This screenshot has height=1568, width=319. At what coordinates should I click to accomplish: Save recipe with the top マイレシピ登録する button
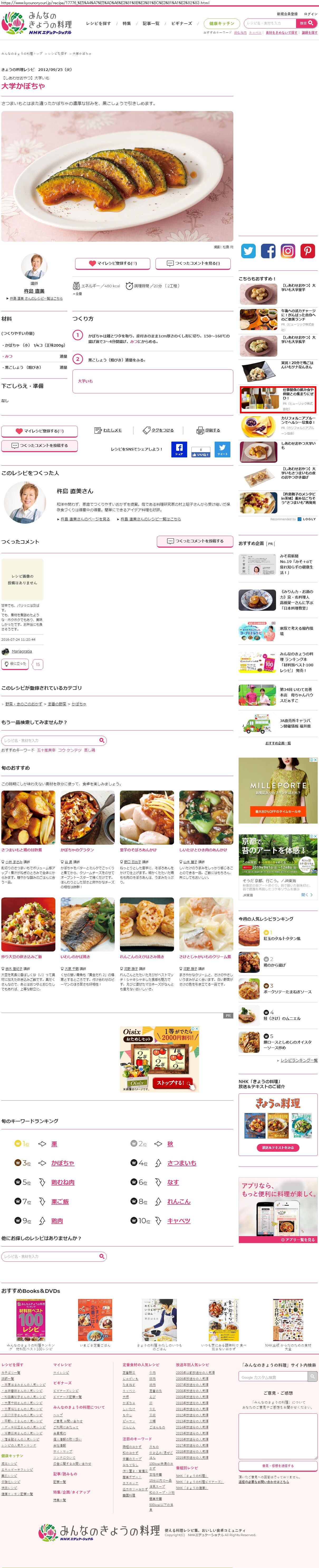click(x=113, y=264)
